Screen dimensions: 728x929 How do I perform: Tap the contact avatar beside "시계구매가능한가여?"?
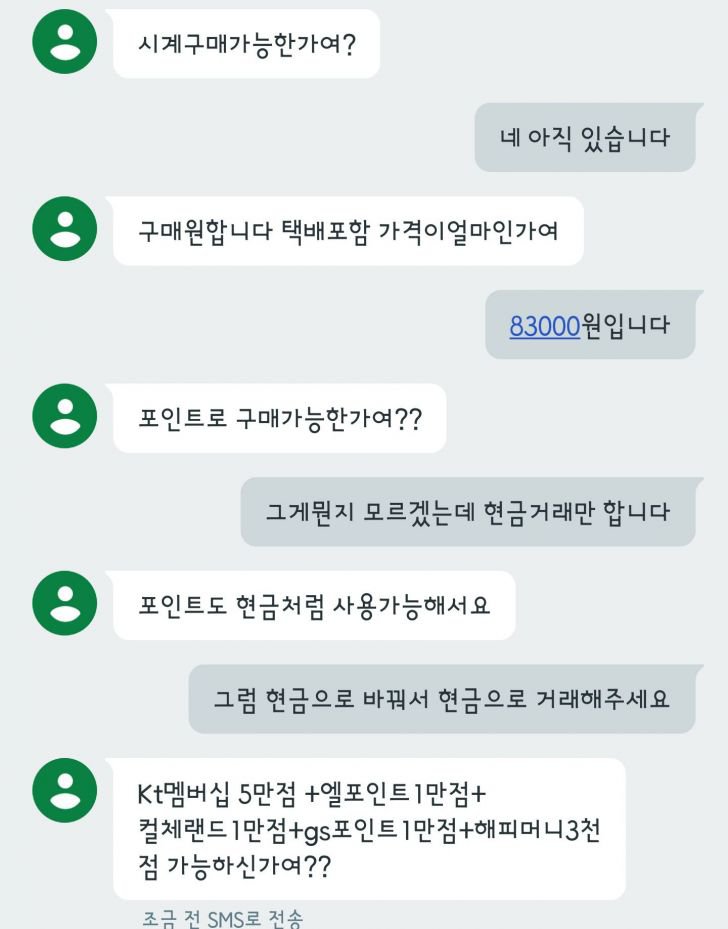[x=65, y=41]
